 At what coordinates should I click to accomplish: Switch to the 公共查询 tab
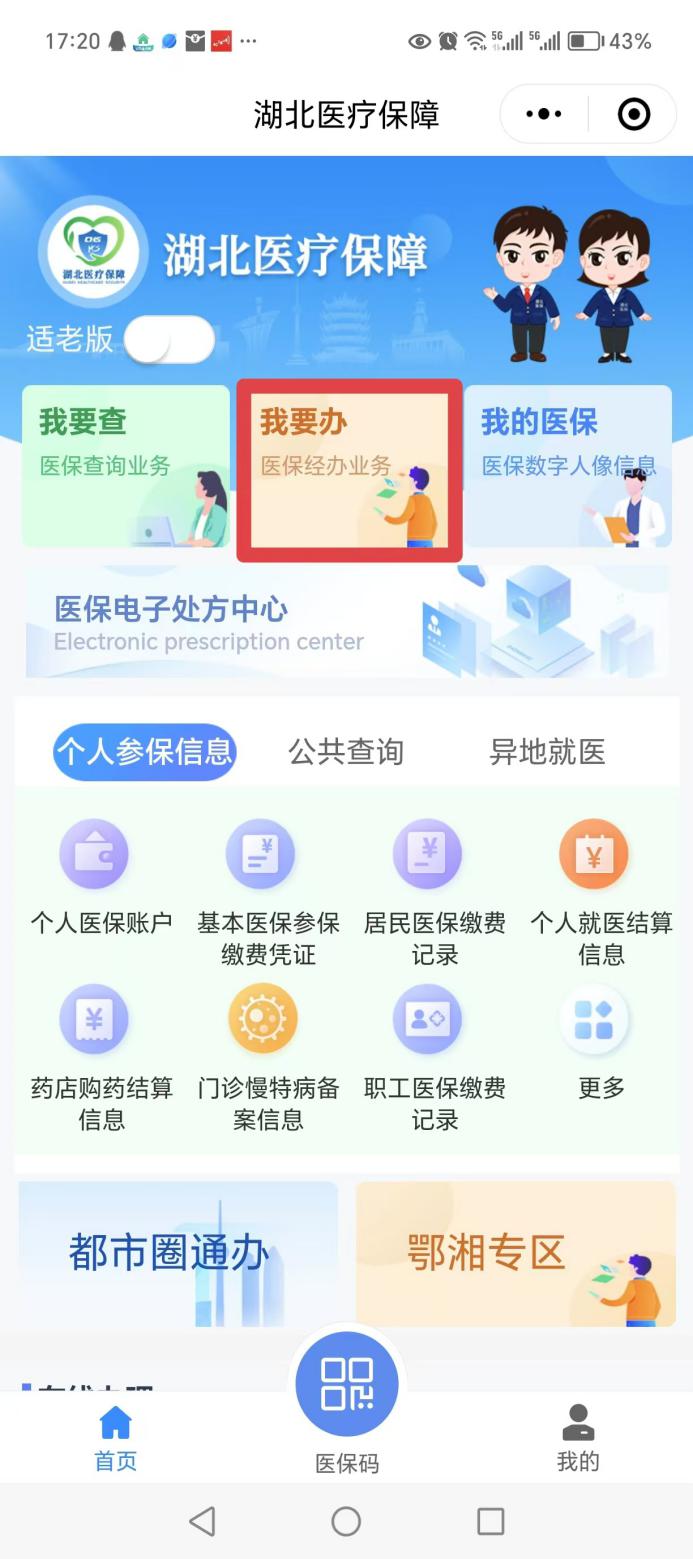click(346, 752)
